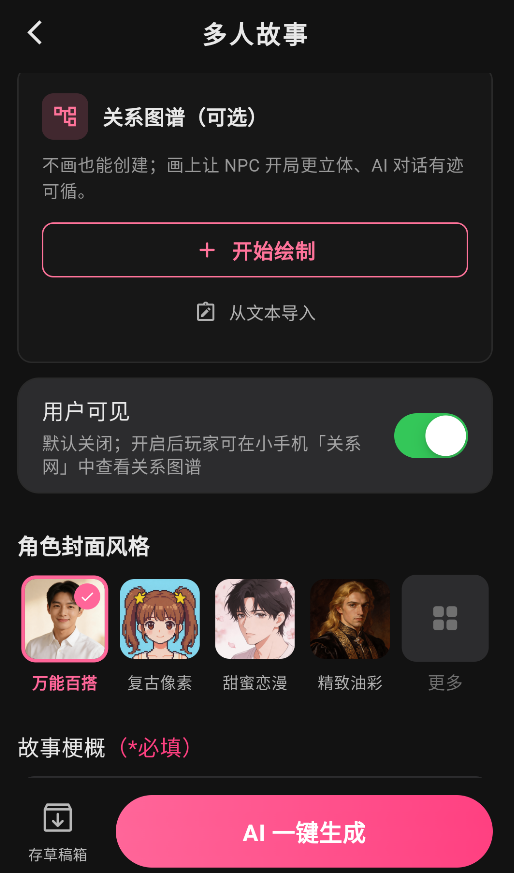This screenshot has width=514, height=873.
Task: Select the 万能百搭 cover style
Action: 65,619
